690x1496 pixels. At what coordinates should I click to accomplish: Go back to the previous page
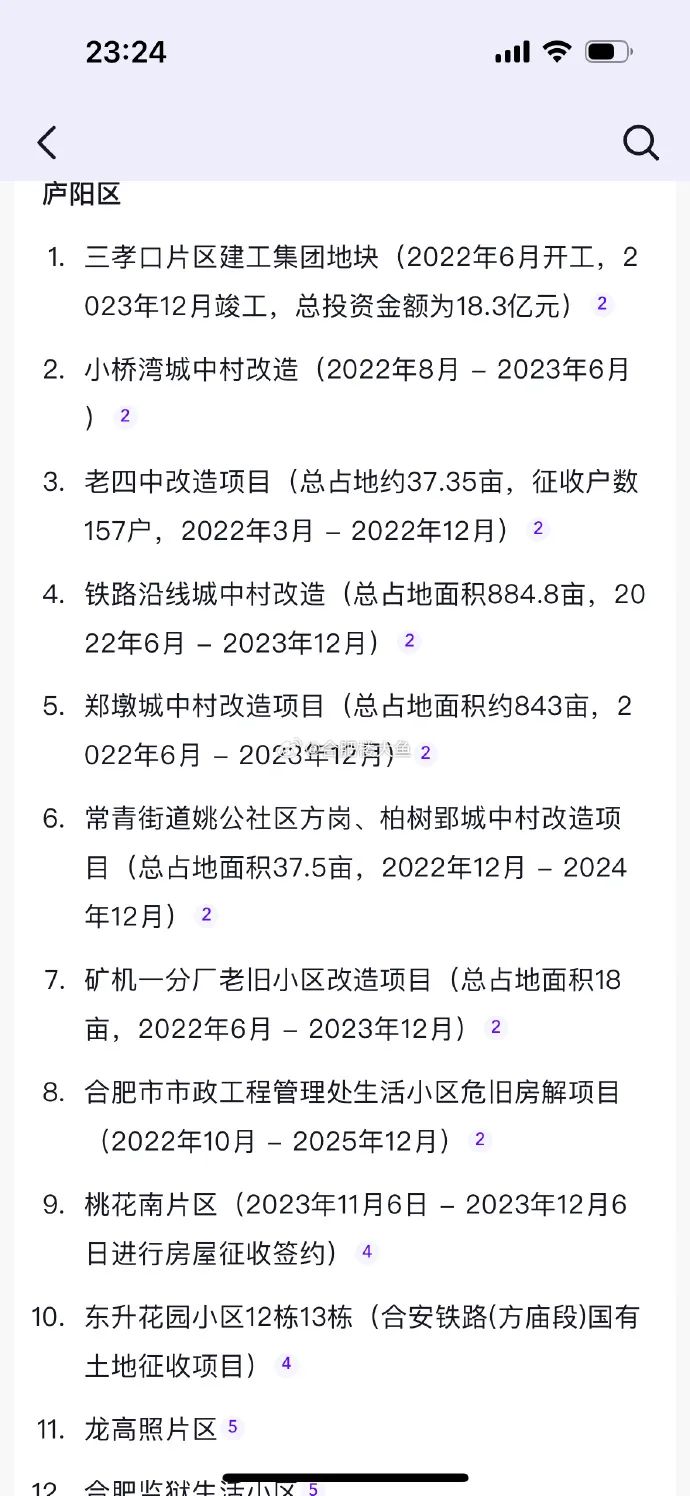pos(47,143)
